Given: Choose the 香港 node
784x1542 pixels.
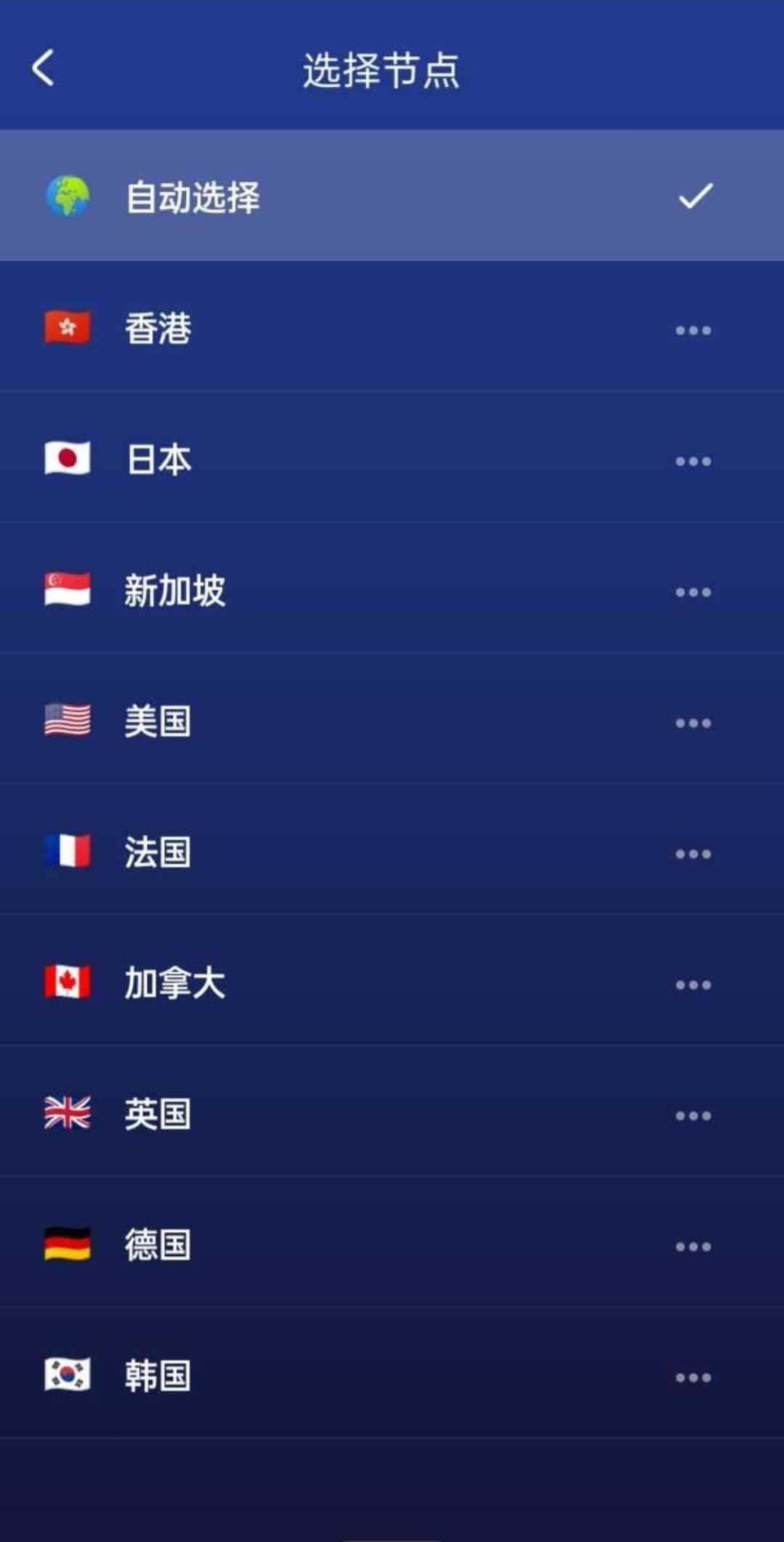Looking at the screenshot, I should (x=392, y=327).
